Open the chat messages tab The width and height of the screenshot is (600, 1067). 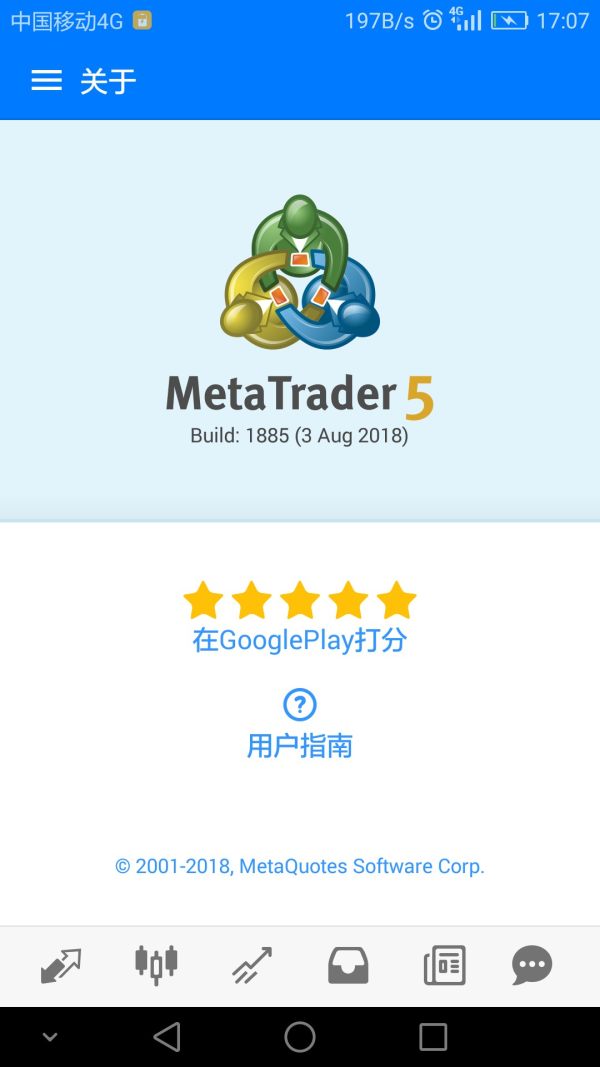tap(532, 966)
